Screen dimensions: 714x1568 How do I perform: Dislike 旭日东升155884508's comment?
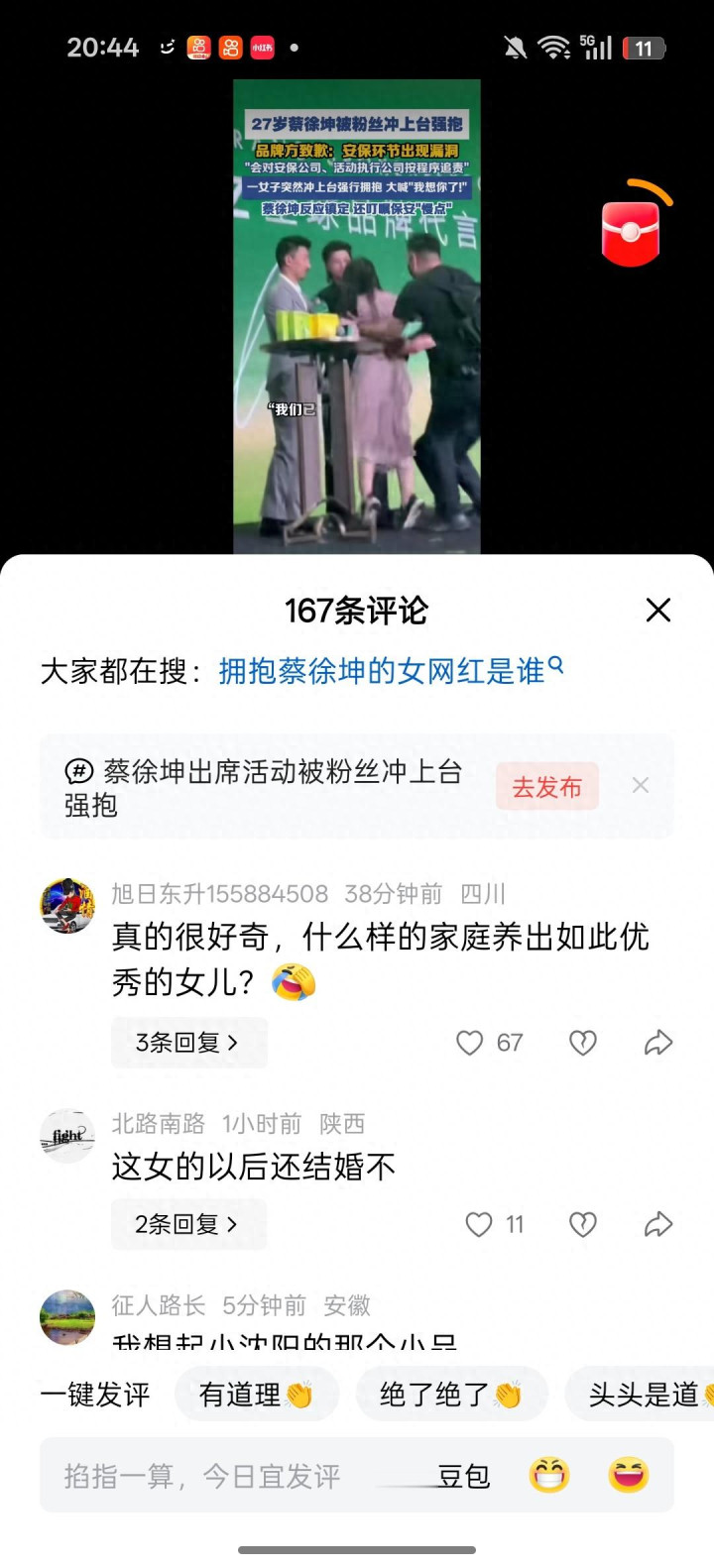pyautogui.click(x=583, y=1043)
